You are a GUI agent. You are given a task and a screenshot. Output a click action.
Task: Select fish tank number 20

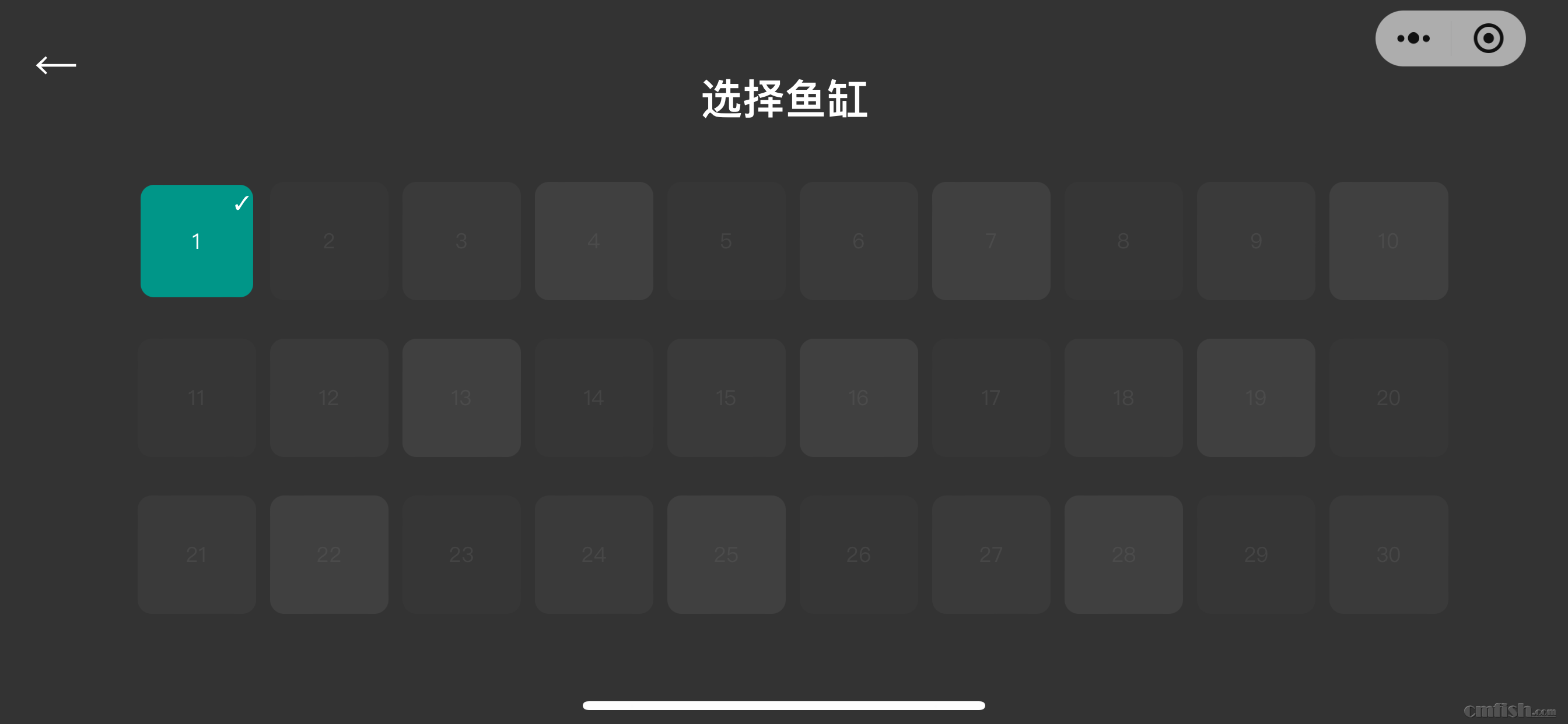pyautogui.click(x=1388, y=398)
